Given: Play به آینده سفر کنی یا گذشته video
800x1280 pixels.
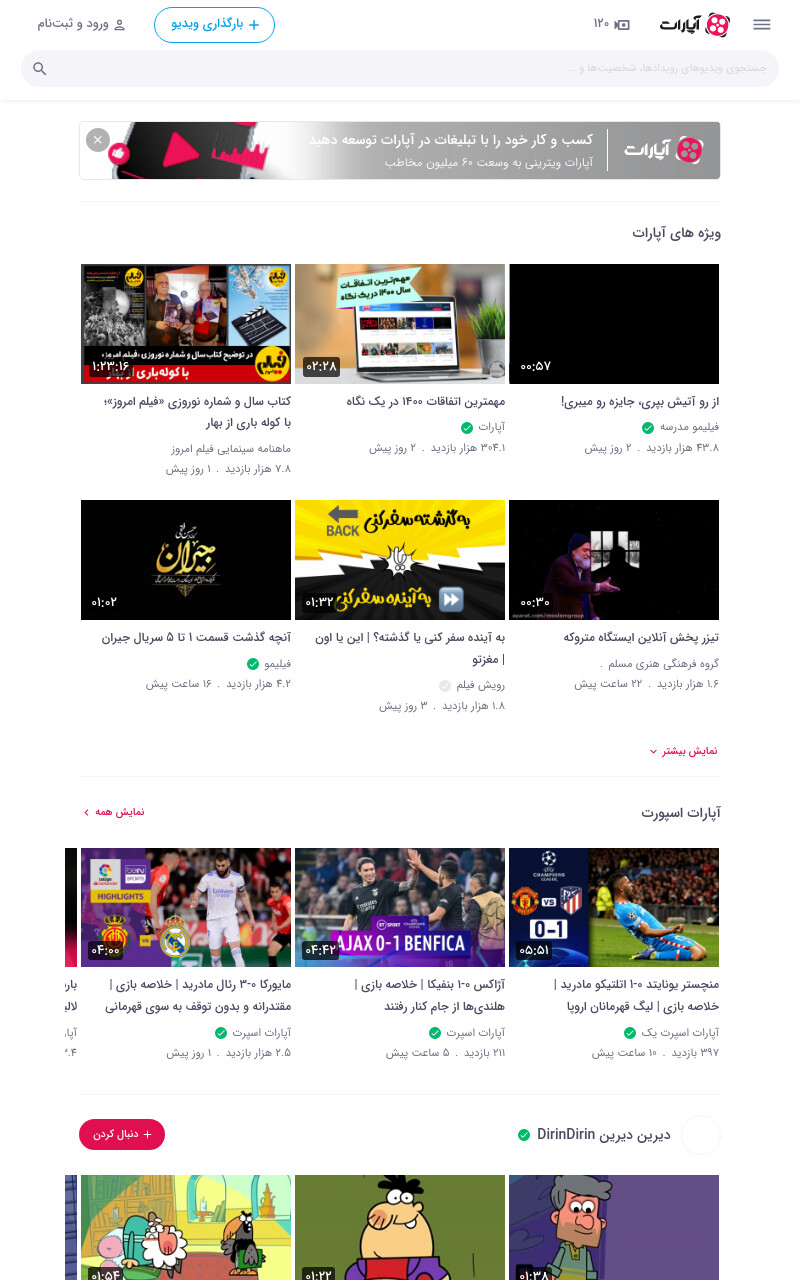Looking at the screenshot, I should coord(400,560).
